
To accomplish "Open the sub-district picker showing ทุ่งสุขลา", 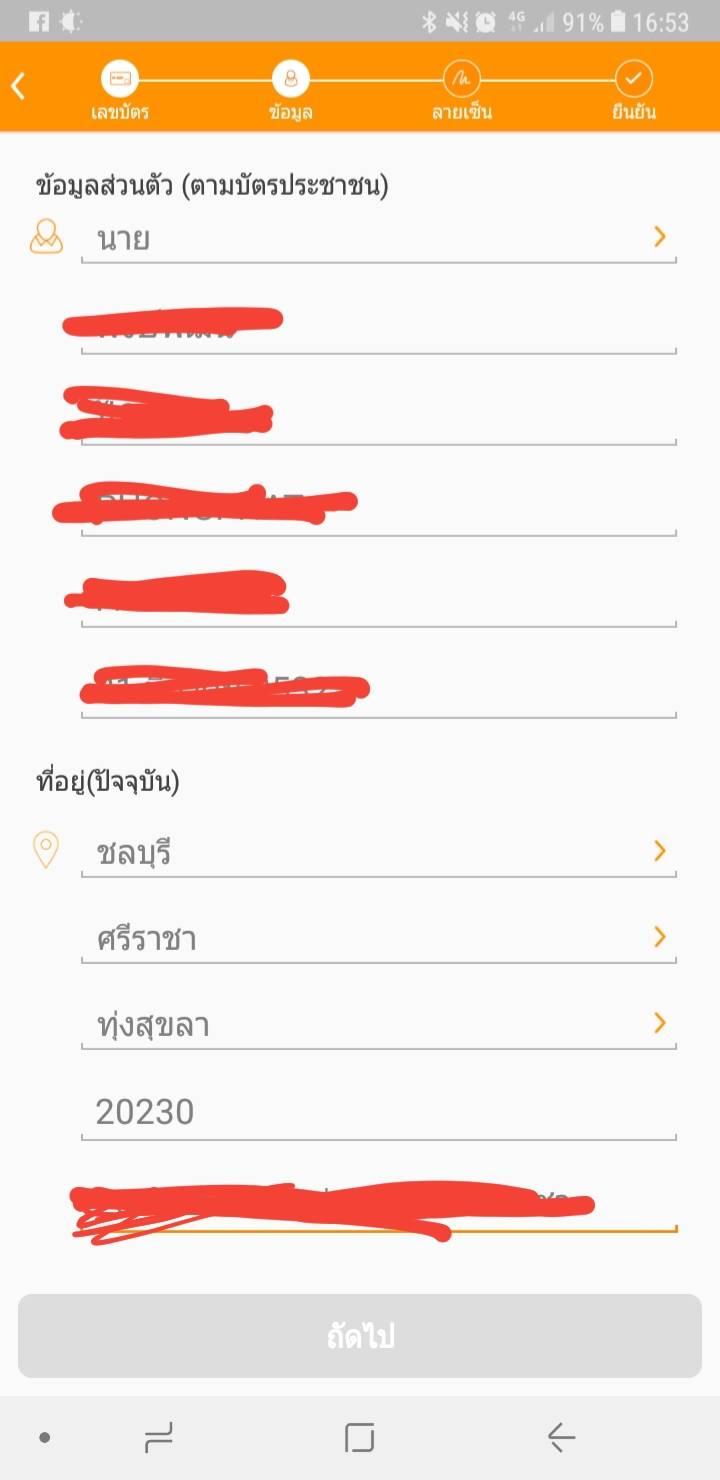I will pyautogui.click(x=378, y=1025).
